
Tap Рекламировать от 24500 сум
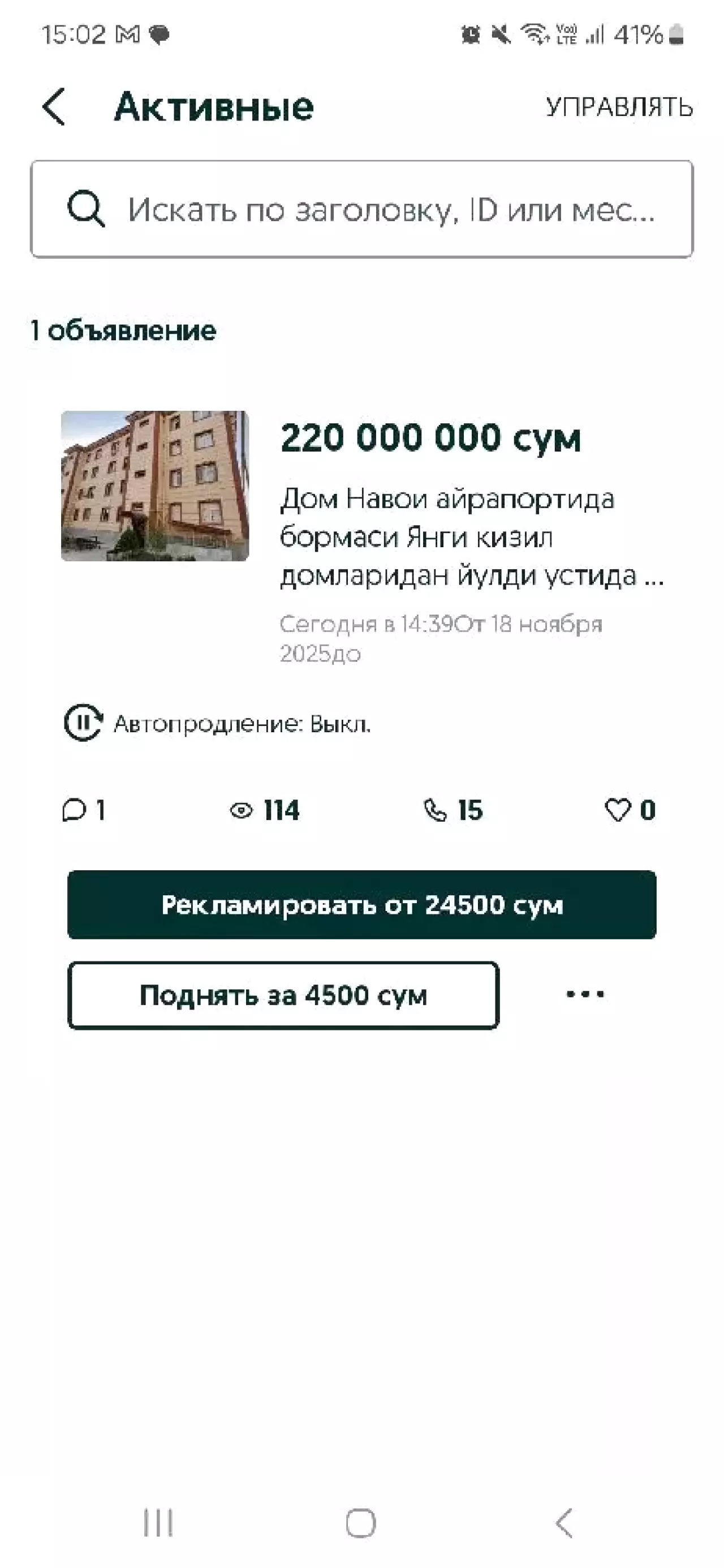[361, 904]
